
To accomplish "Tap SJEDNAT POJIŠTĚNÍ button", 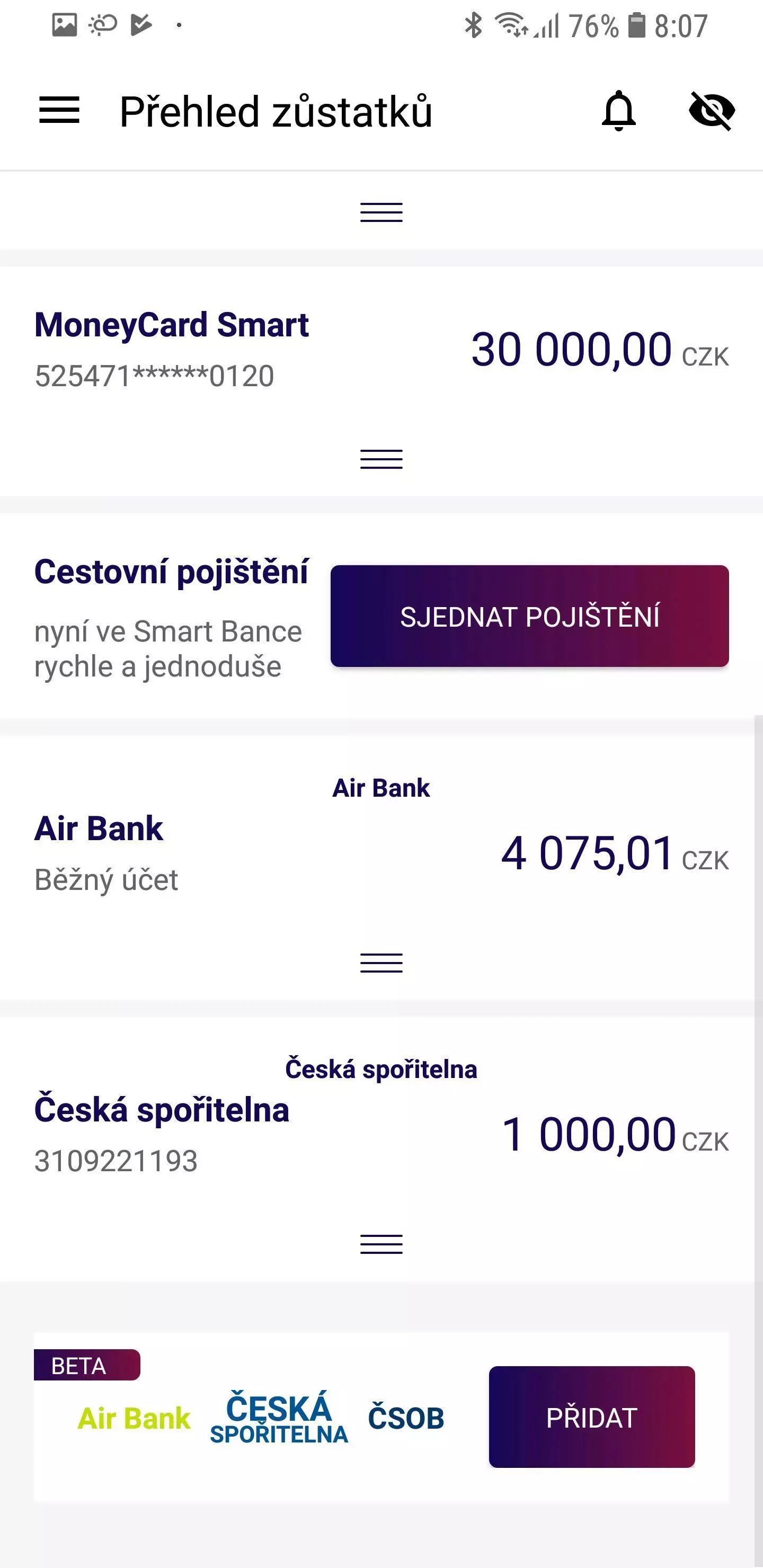I will click(529, 616).
